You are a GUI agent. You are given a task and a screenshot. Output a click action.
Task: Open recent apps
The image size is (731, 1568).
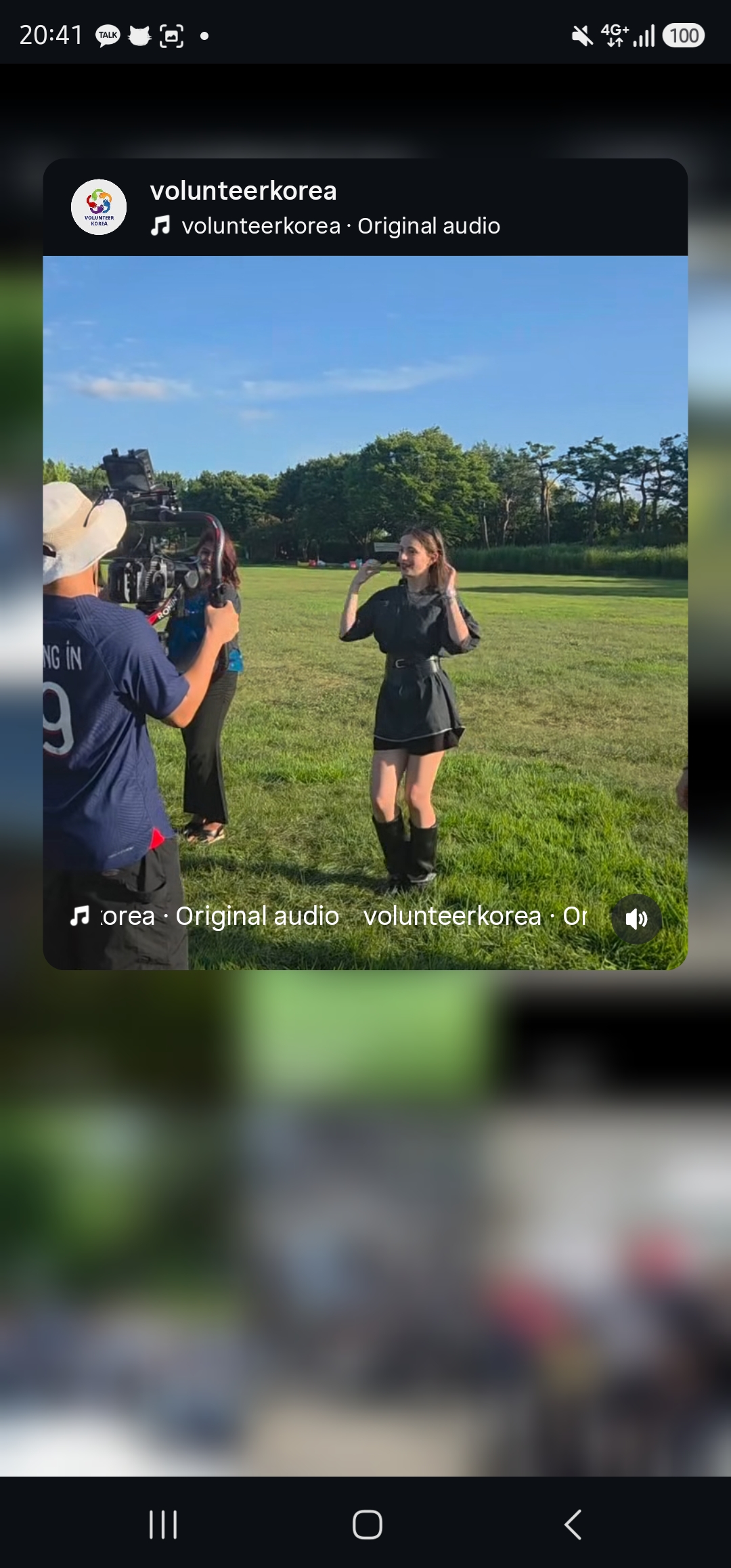[163, 1525]
